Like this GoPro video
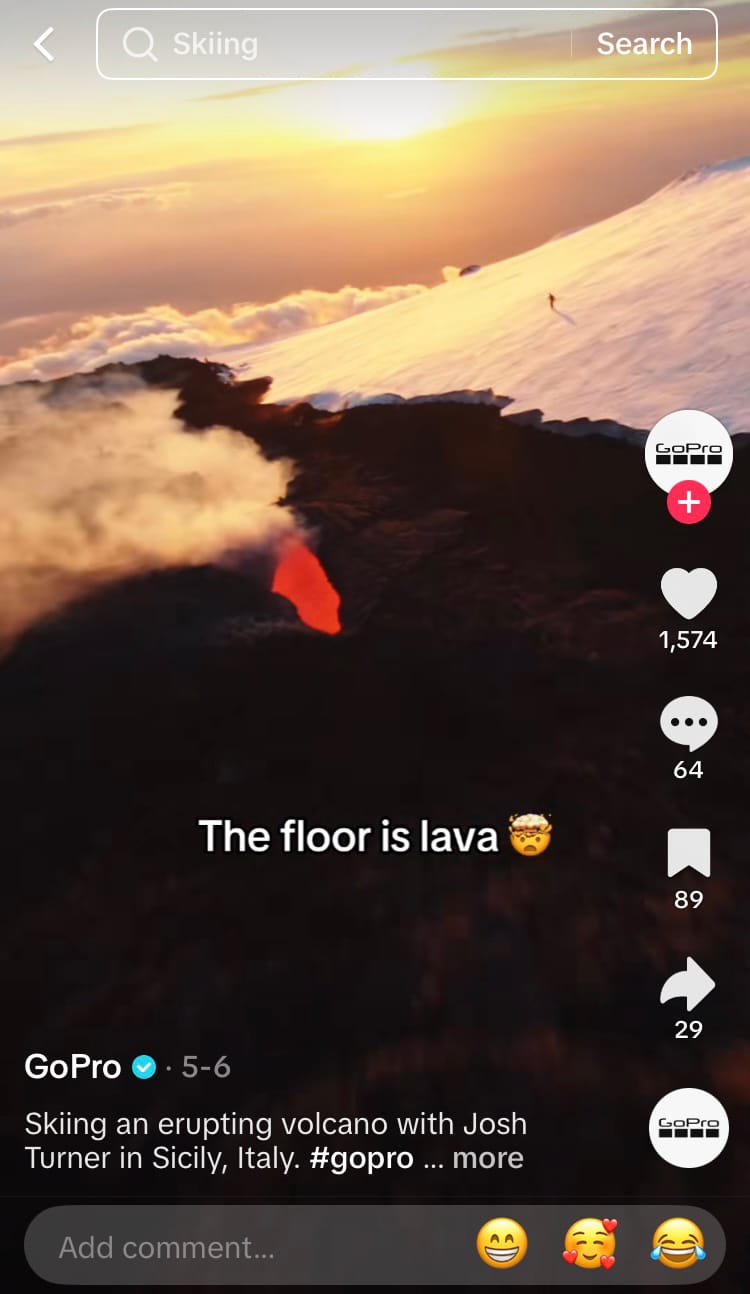Viewport: 750px width, 1294px height. [x=688, y=594]
